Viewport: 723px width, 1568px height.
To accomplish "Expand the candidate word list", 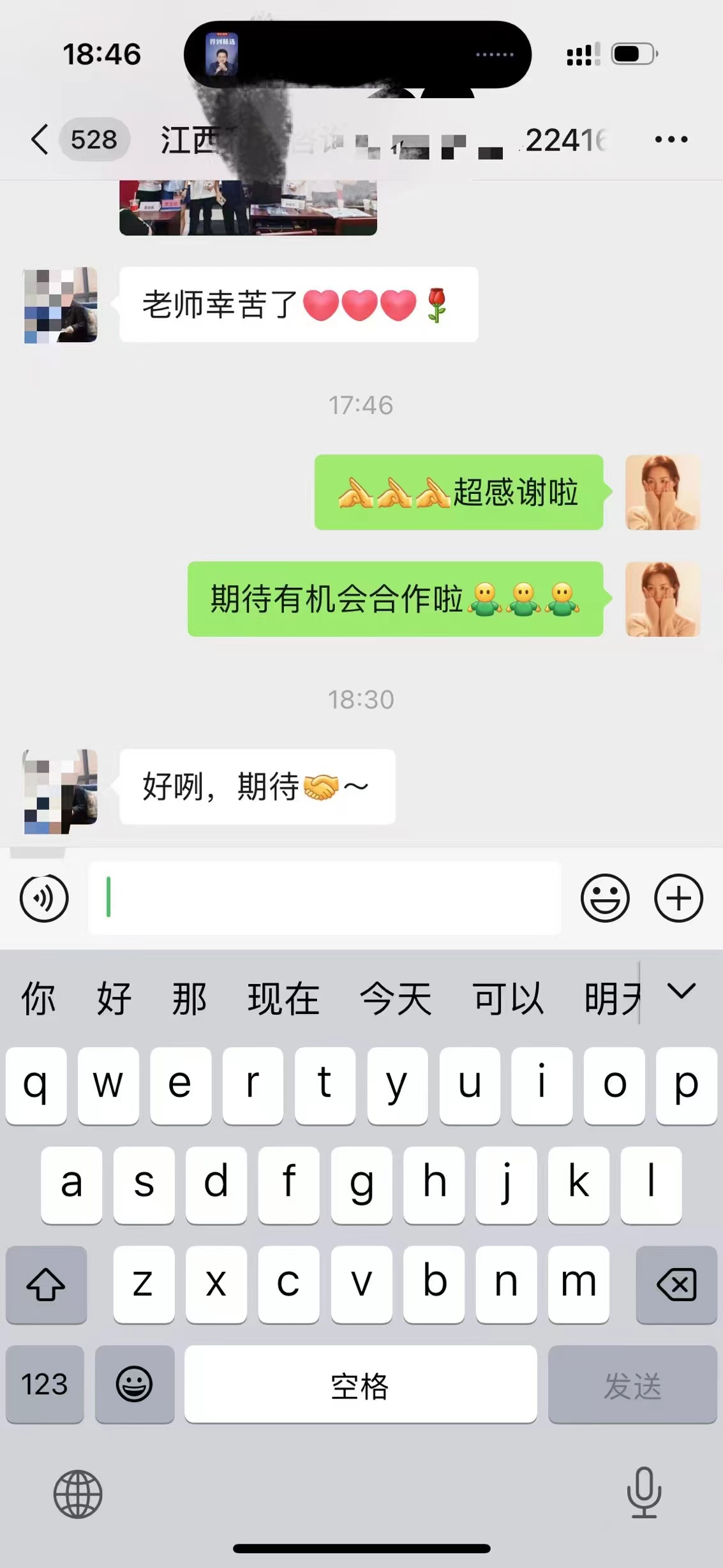I will pos(681,991).
